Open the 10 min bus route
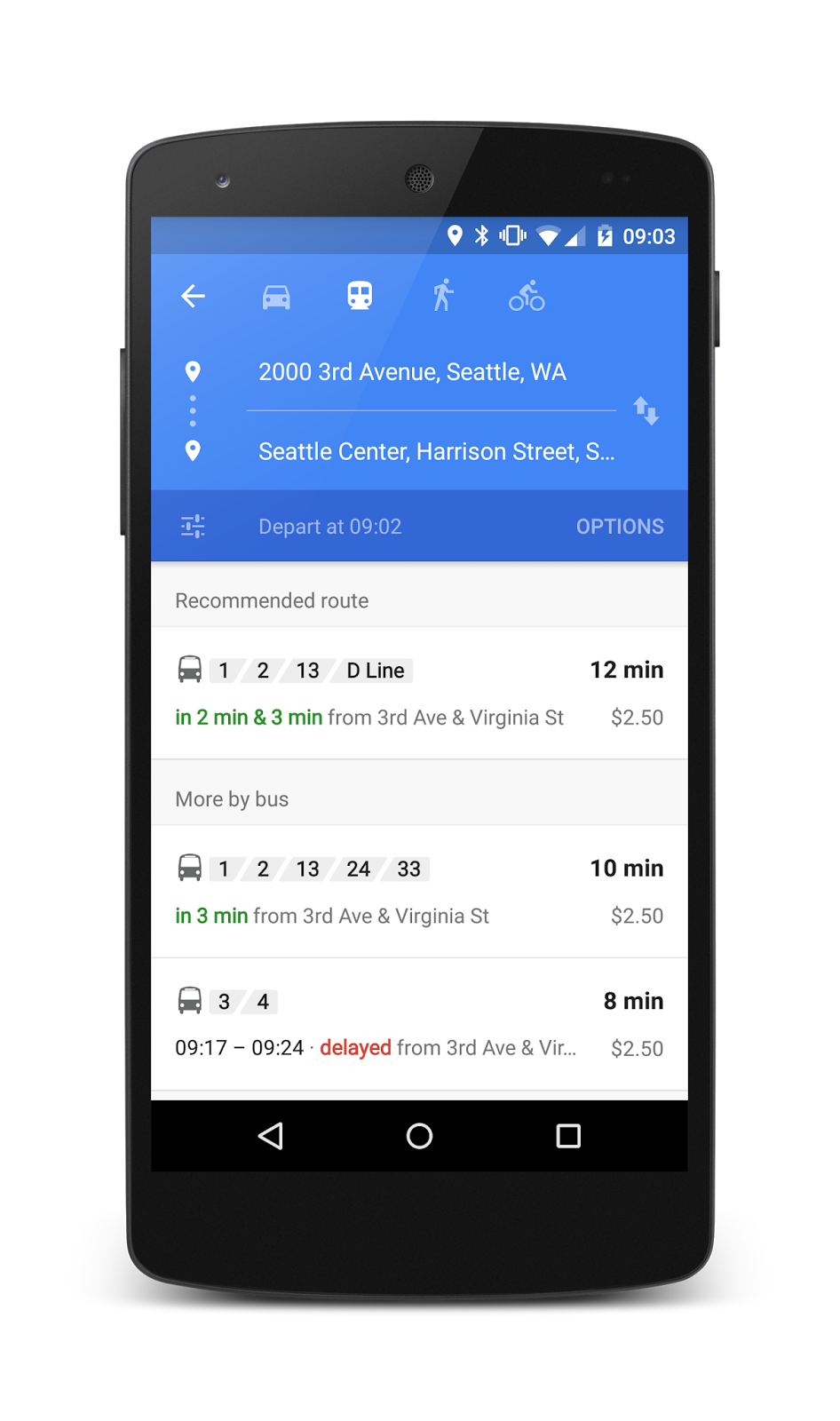The width and height of the screenshot is (840, 1421). click(419, 892)
